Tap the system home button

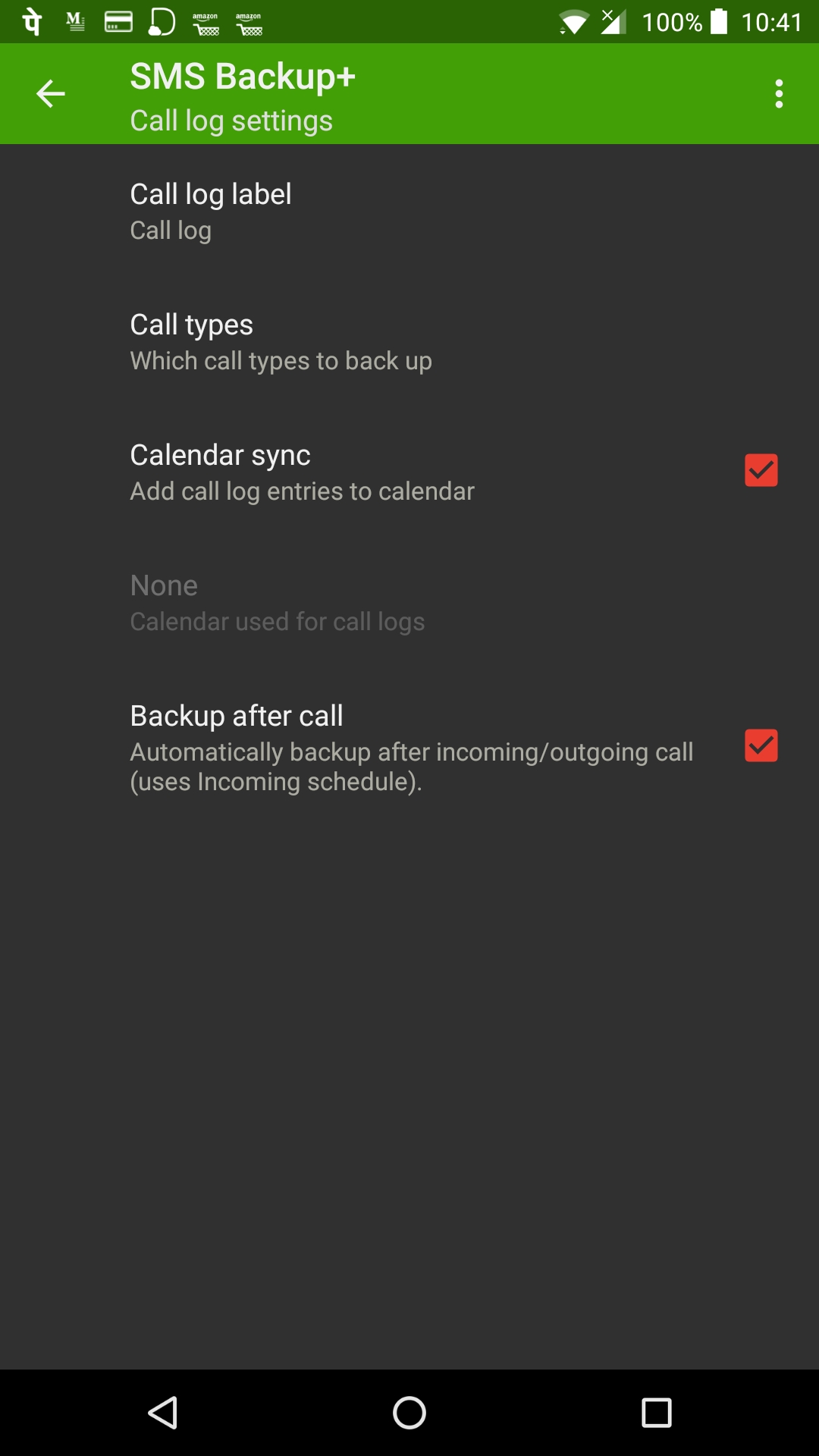(409, 1413)
